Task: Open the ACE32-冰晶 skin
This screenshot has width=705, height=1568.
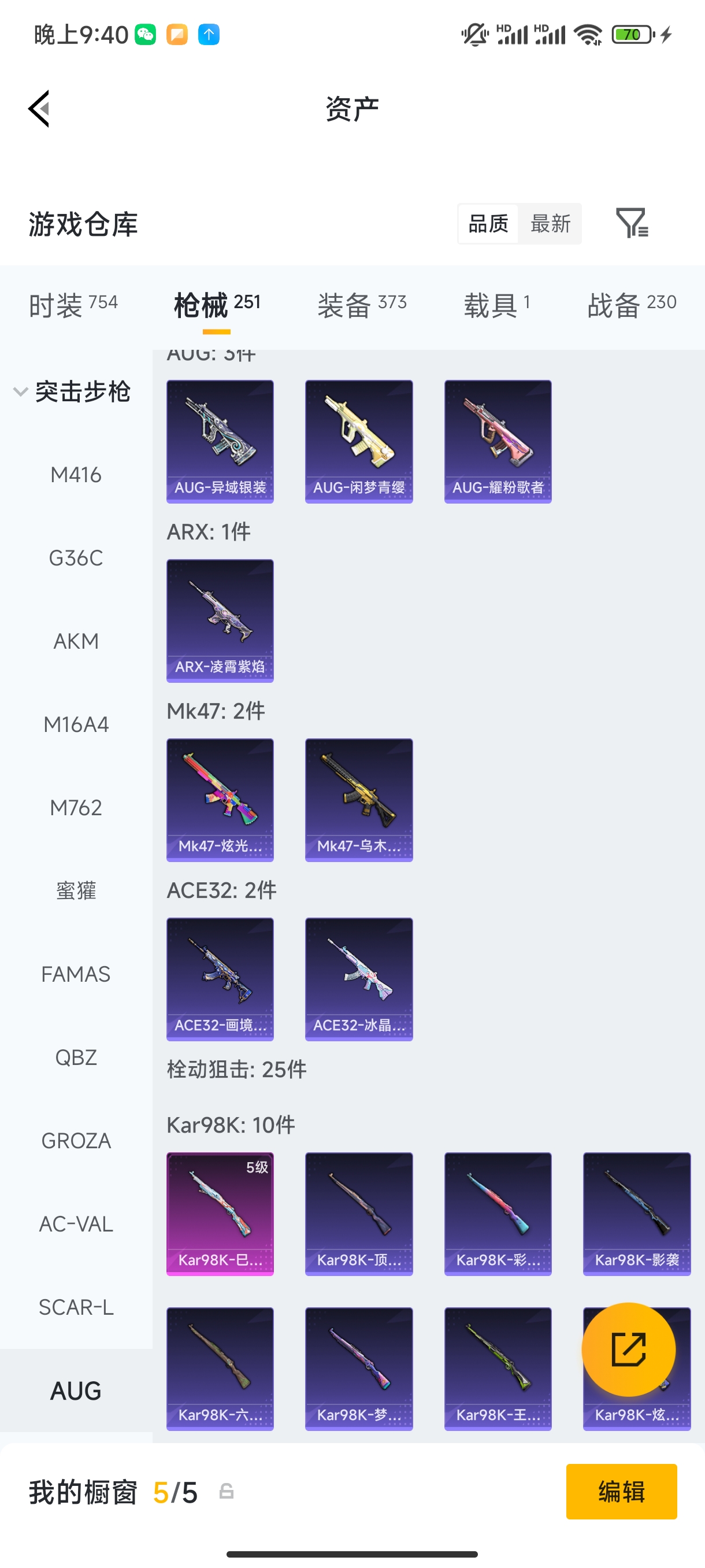Action: pyautogui.click(x=358, y=979)
